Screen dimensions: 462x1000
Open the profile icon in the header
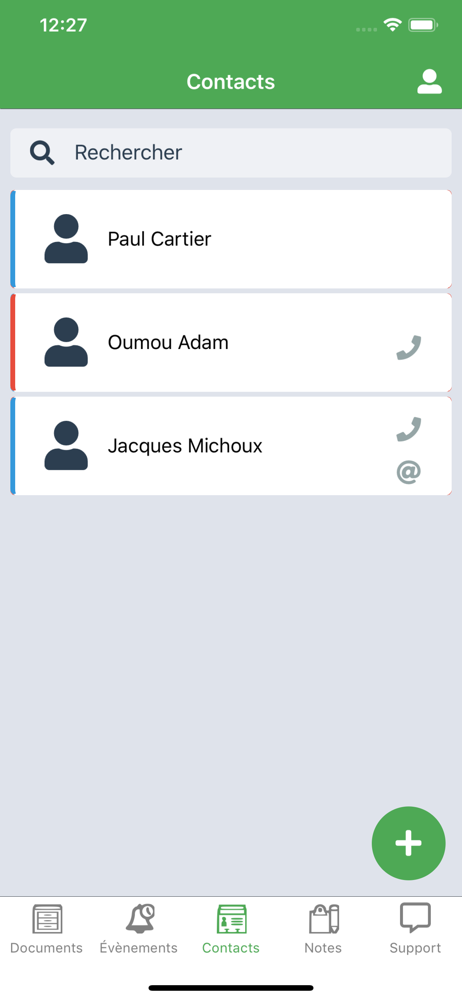pyautogui.click(x=429, y=82)
